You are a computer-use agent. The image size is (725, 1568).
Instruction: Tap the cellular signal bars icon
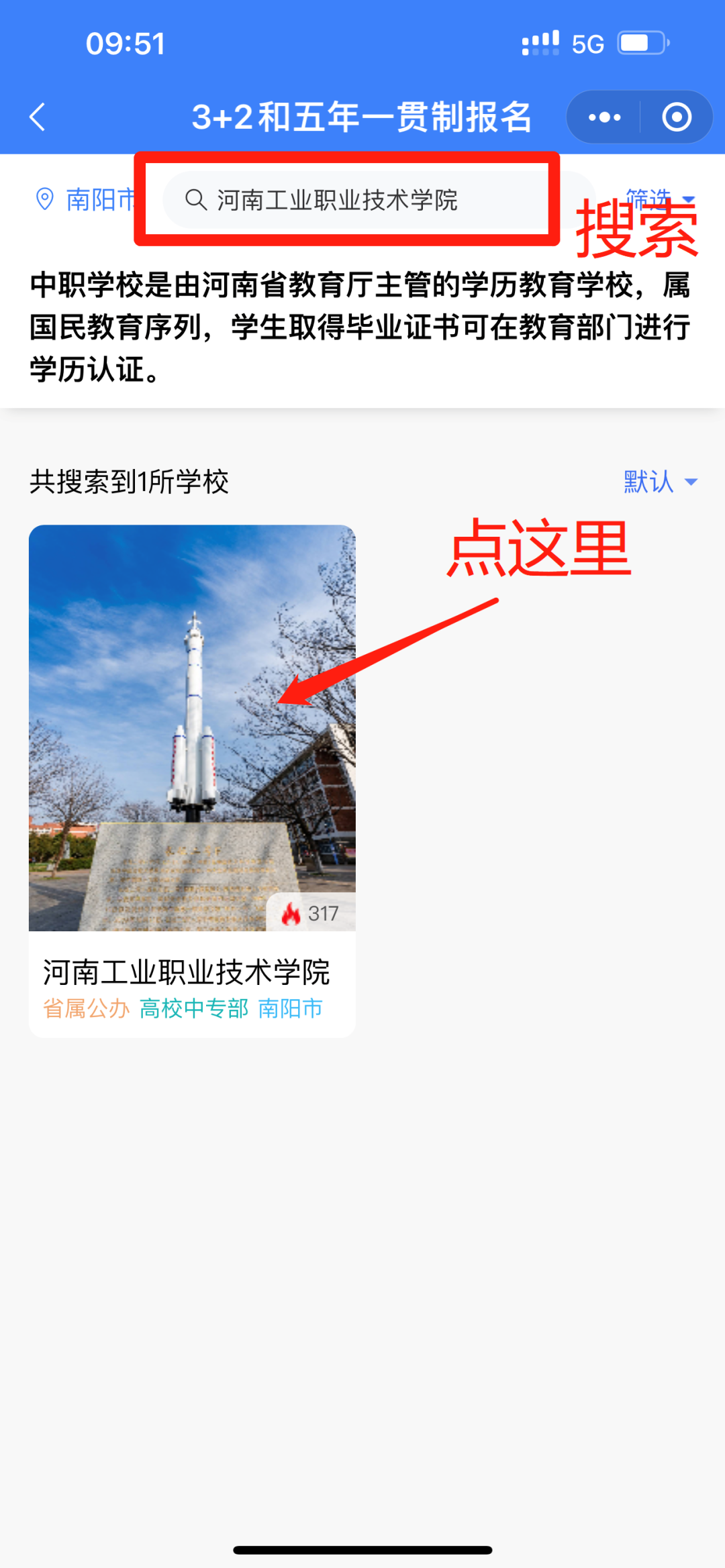(x=539, y=42)
